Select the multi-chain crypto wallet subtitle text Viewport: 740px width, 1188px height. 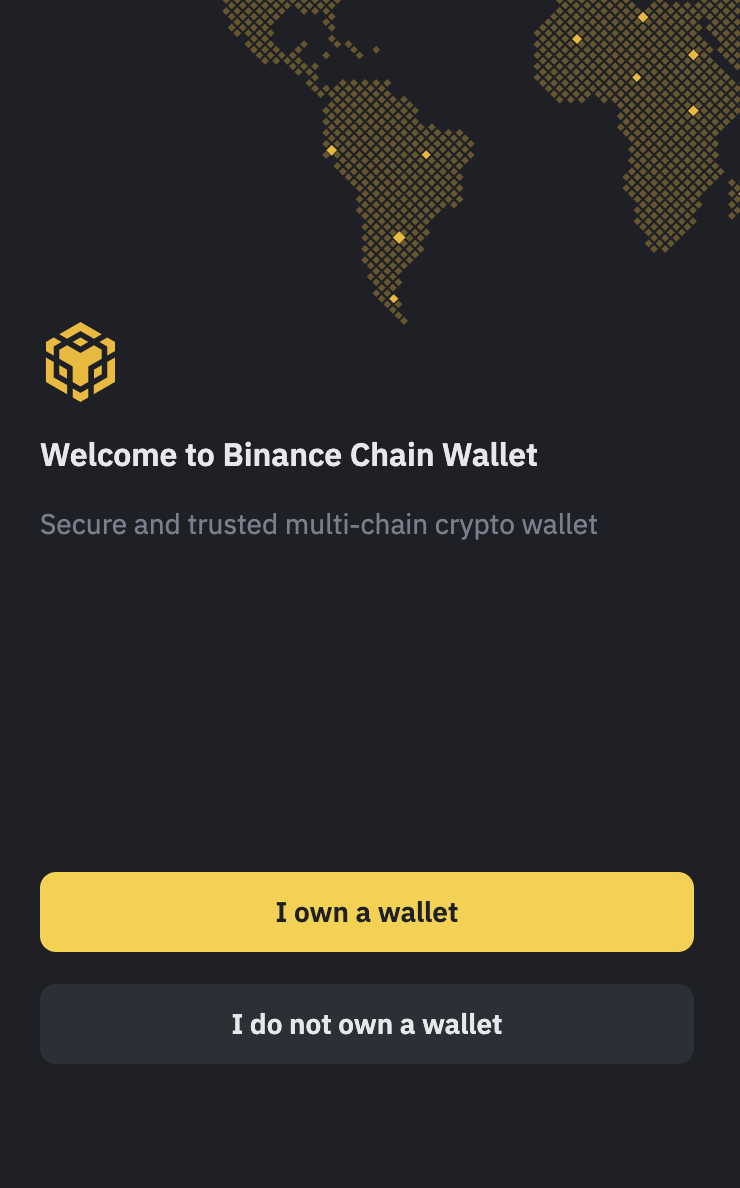318,524
